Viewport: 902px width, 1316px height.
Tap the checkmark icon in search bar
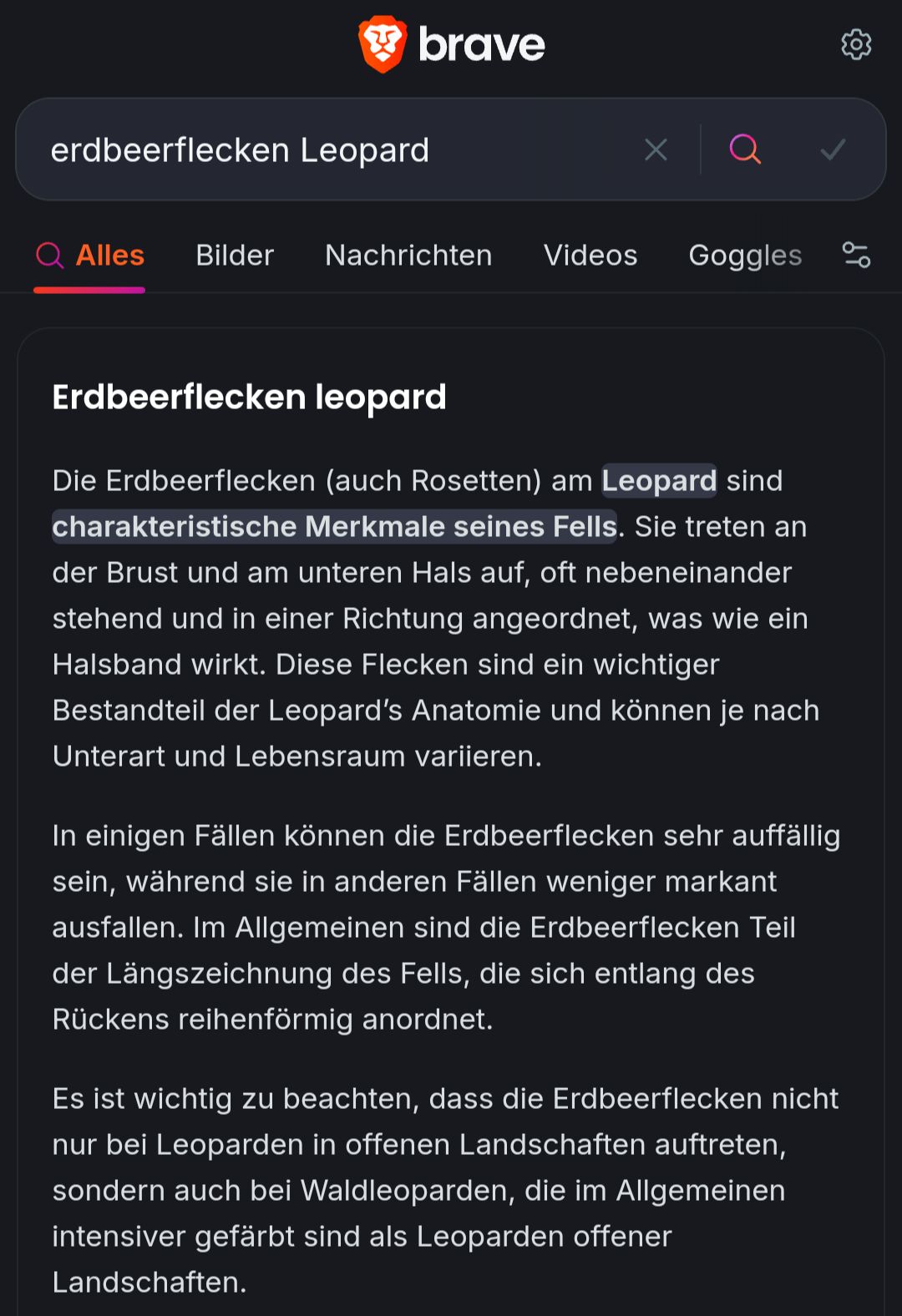pyautogui.click(x=833, y=149)
